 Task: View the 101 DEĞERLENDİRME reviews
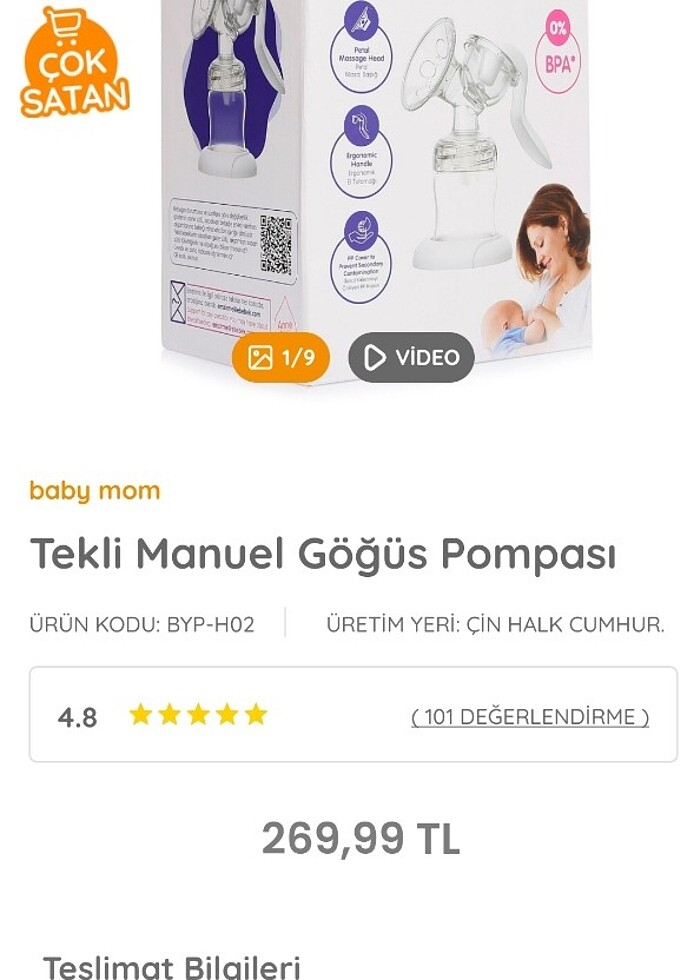530,716
